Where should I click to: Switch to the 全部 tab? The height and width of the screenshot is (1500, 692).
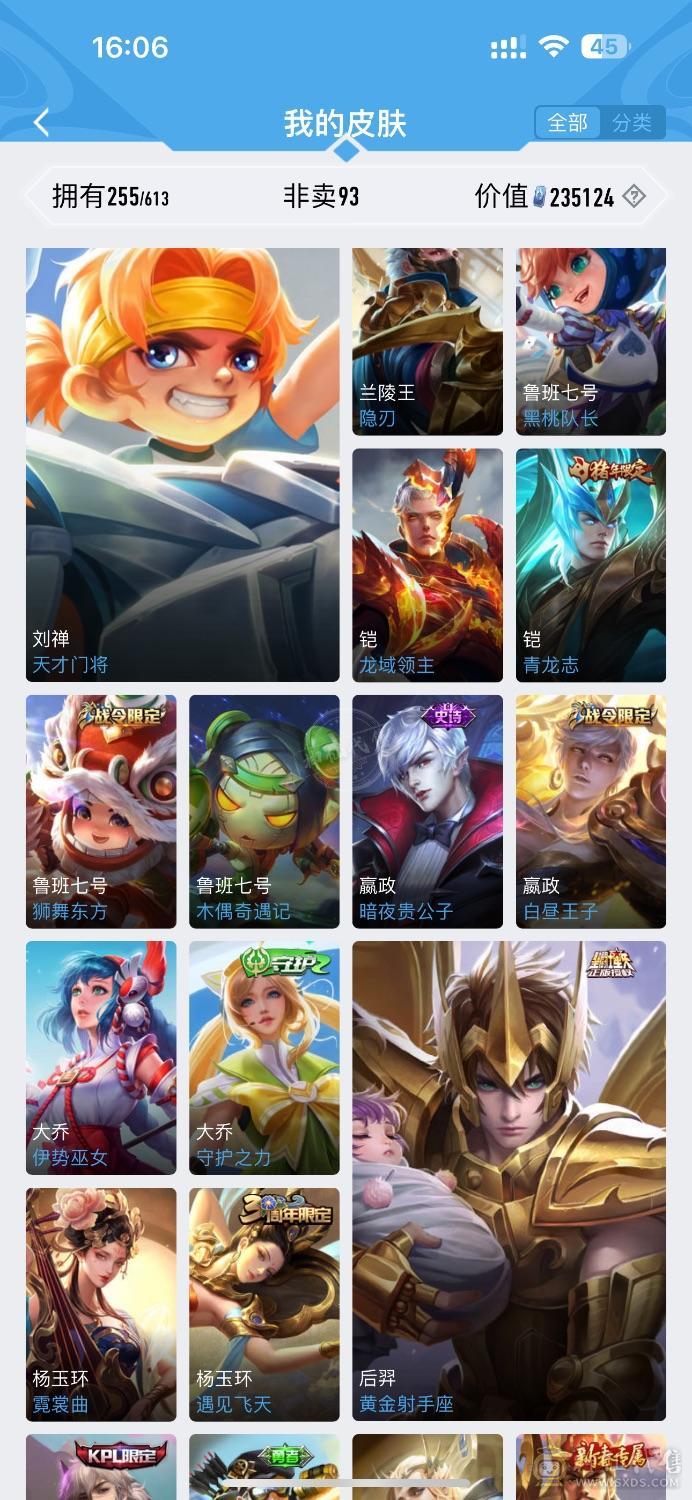[x=567, y=123]
